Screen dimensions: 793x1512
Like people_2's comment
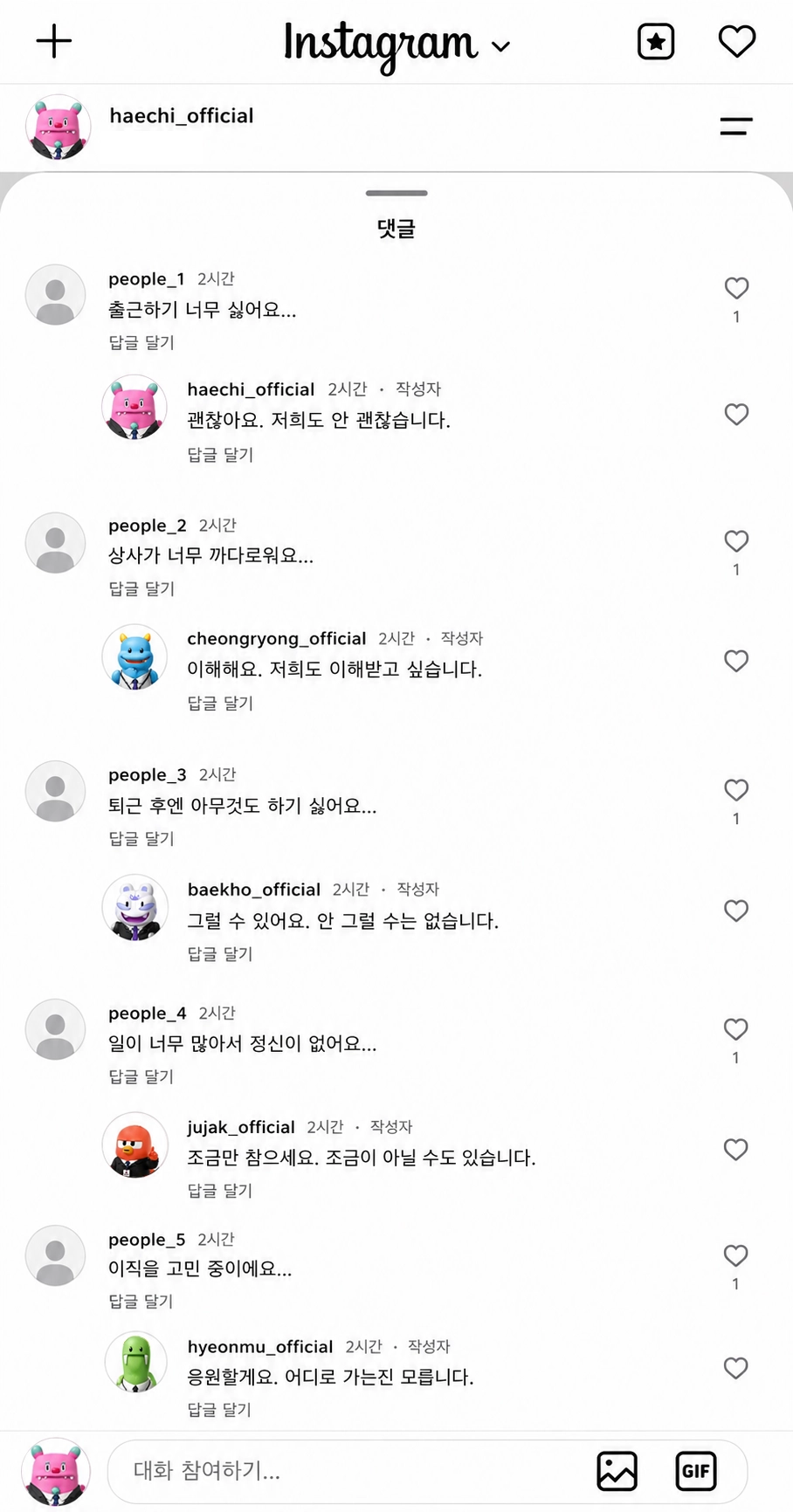[x=736, y=541]
